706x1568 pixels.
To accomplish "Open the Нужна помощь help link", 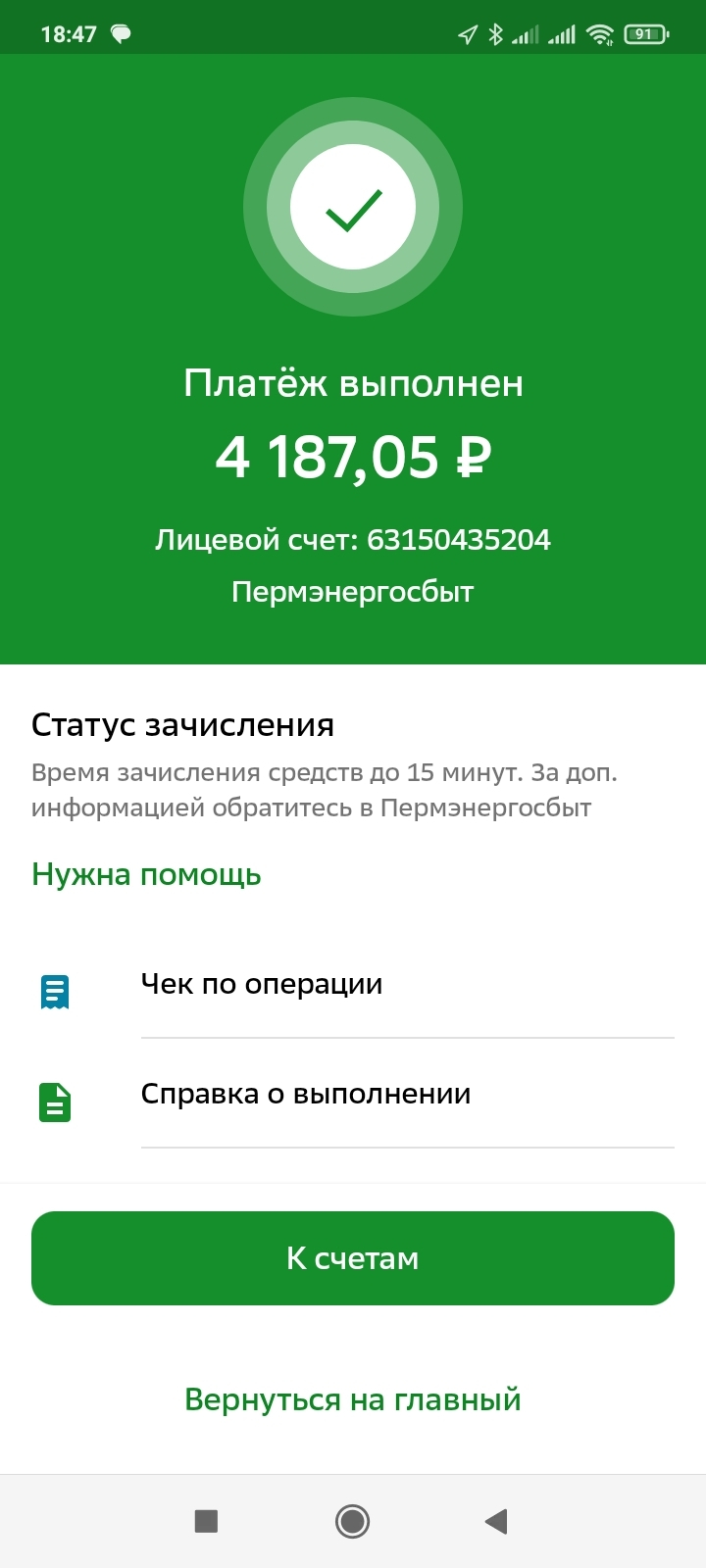I will [146, 874].
